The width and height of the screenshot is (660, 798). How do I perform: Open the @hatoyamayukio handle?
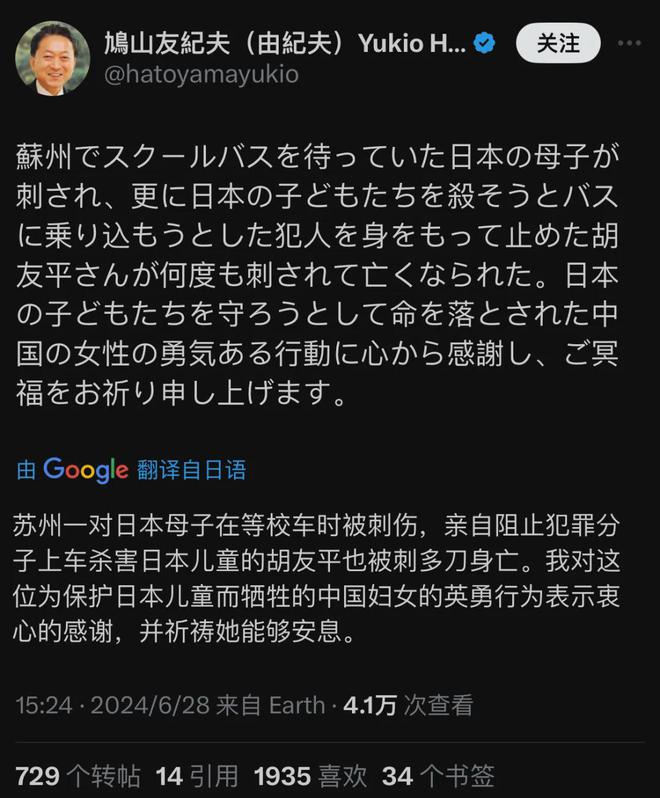201,75
